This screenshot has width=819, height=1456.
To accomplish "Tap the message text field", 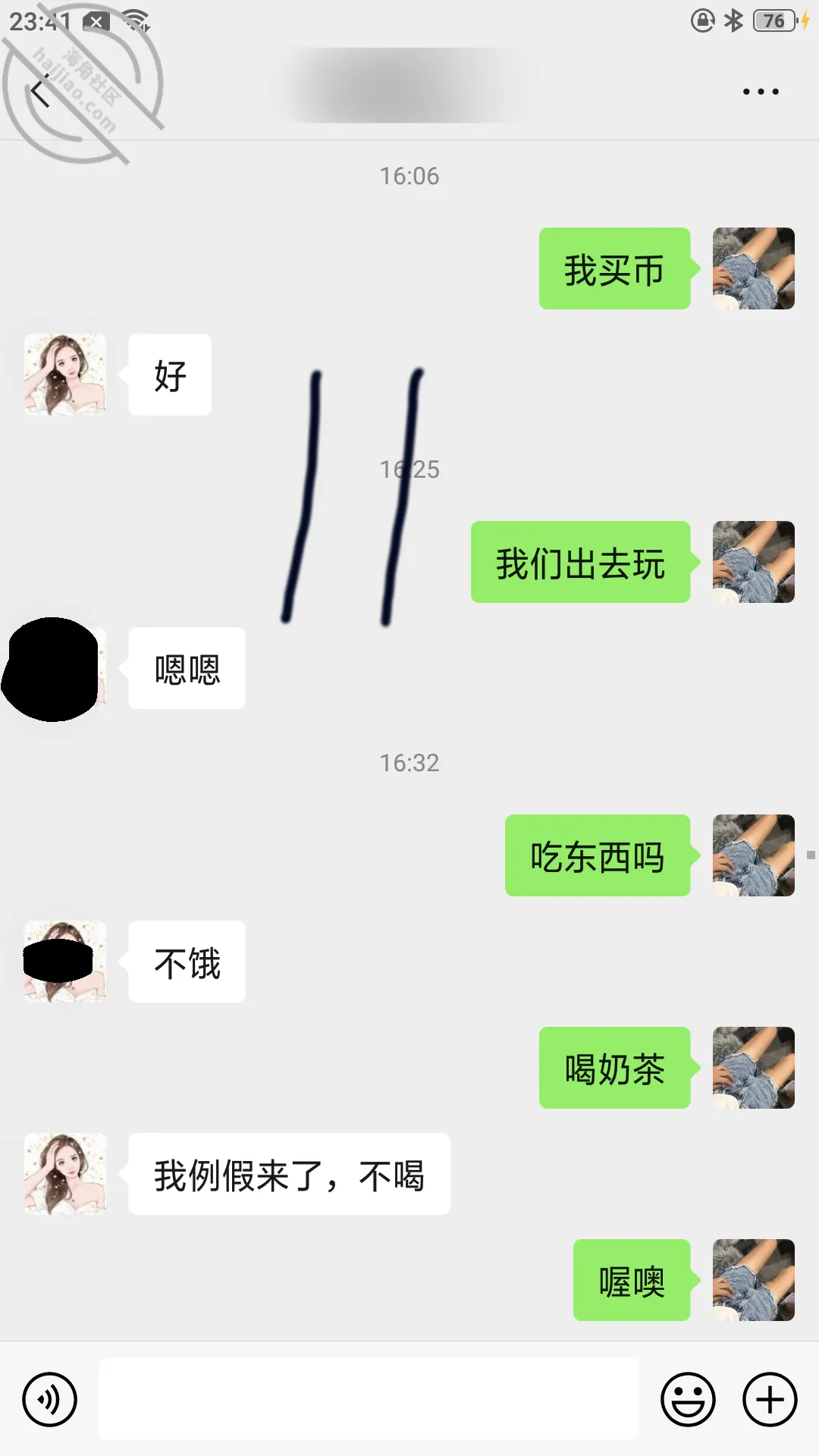I will coord(369,1398).
